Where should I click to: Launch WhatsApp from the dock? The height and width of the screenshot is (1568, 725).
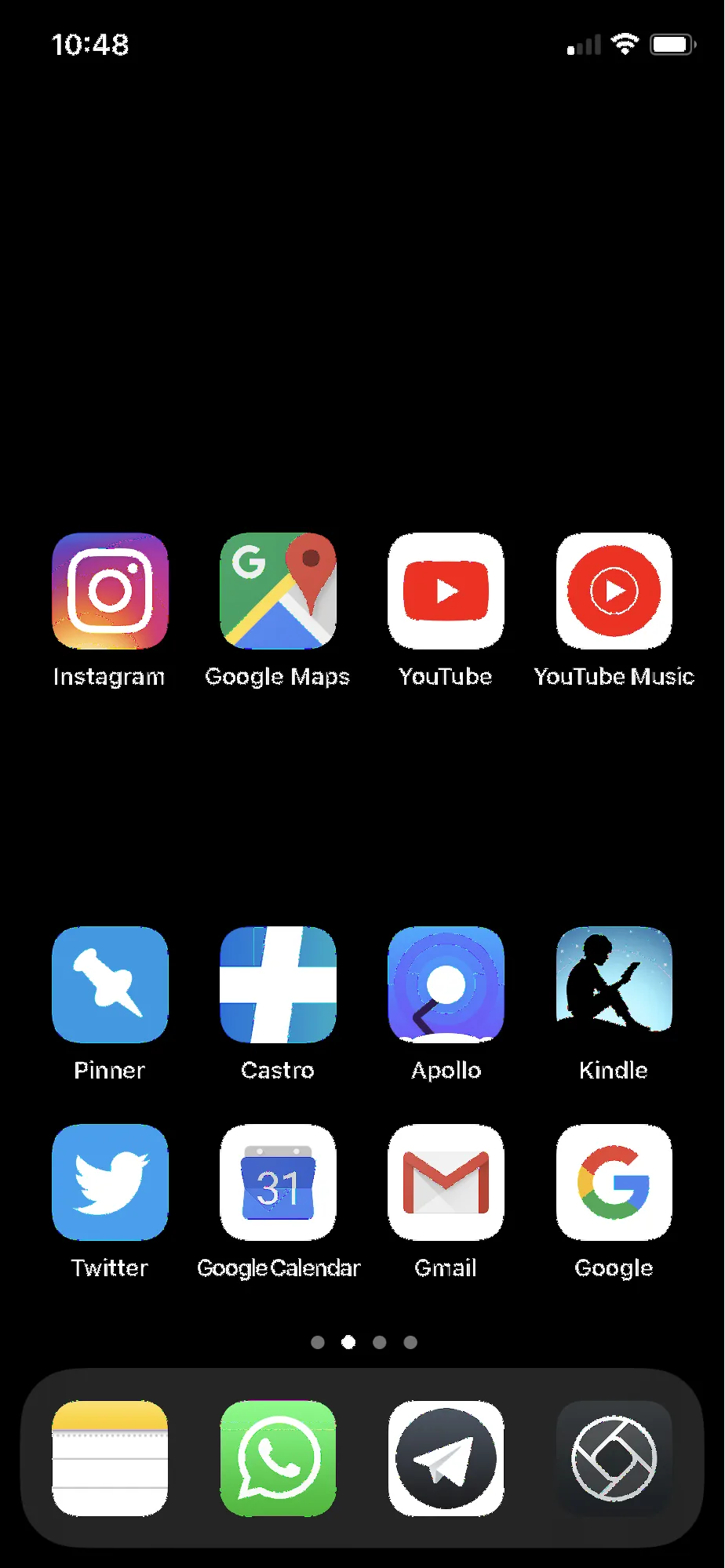[278, 1459]
